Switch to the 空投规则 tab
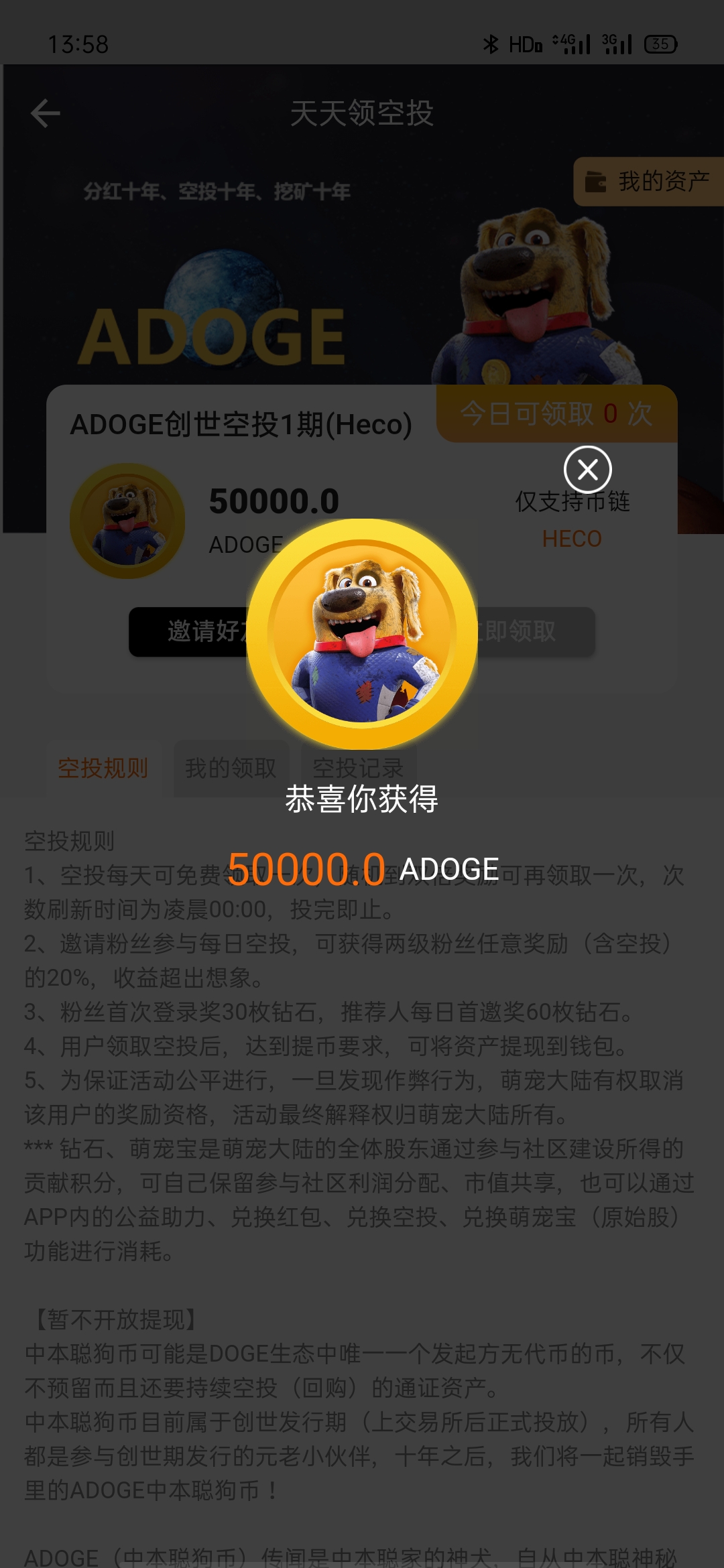 point(103,768)
